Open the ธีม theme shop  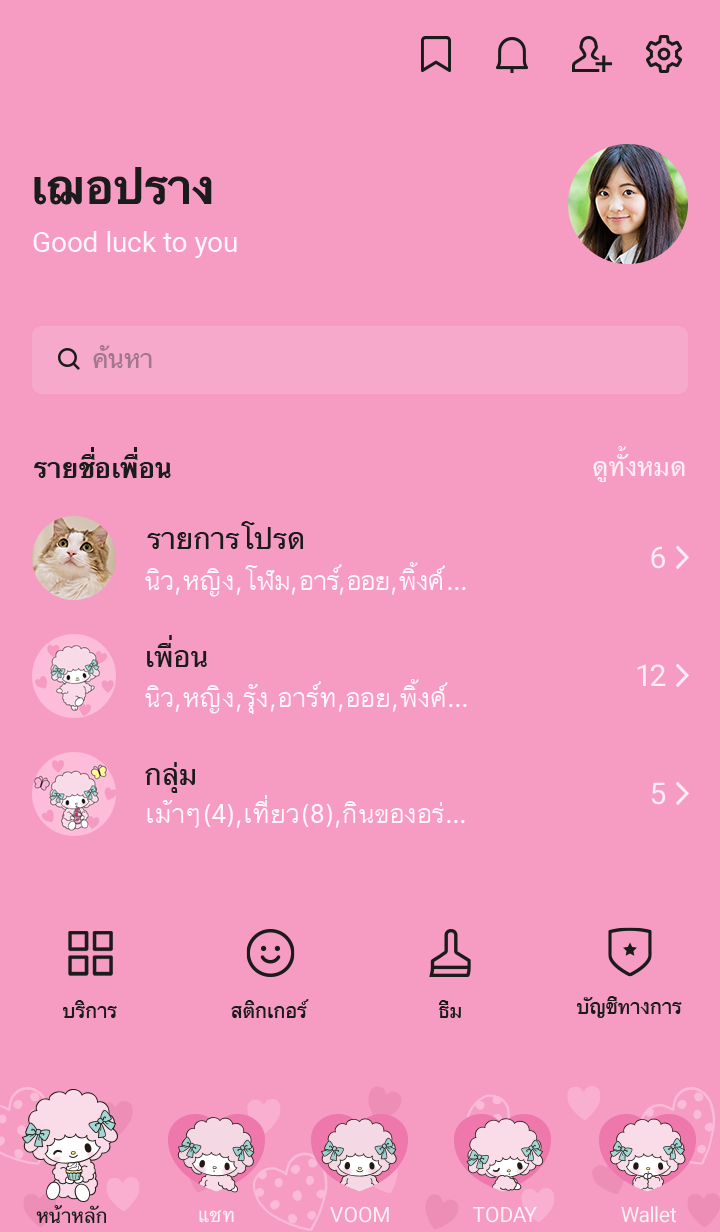coord(450,972)
